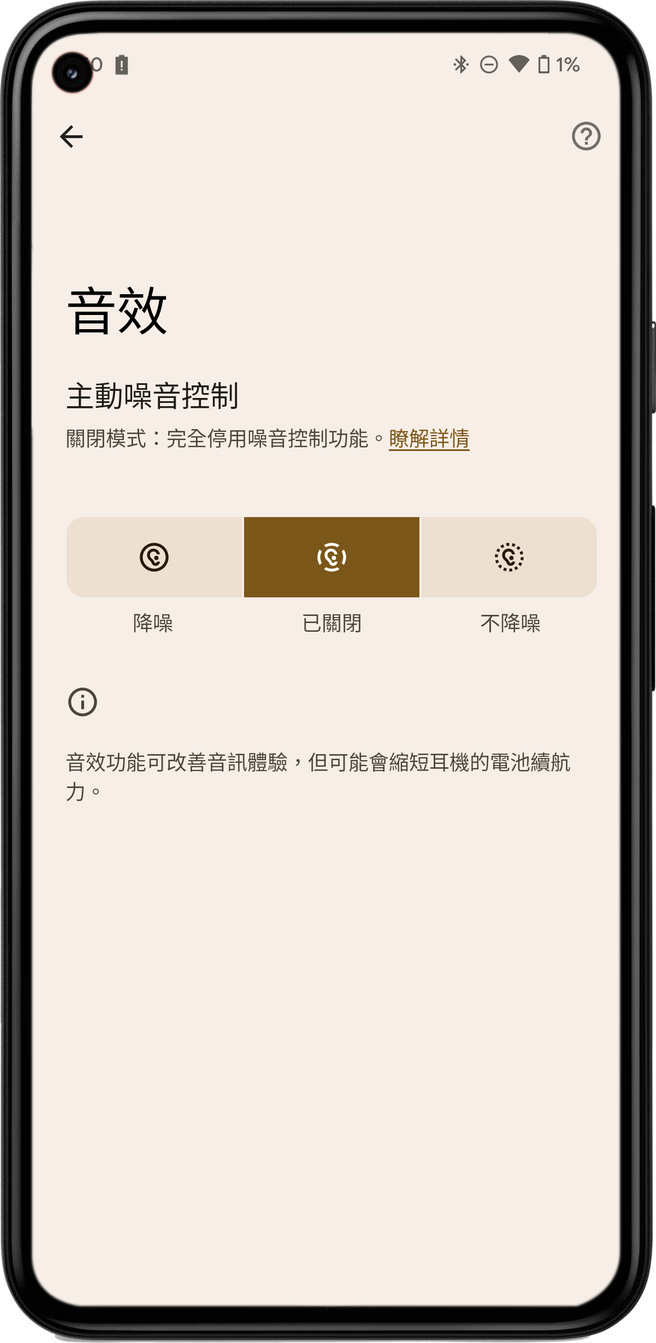Go back using the arrow icon

click(71, 137)
